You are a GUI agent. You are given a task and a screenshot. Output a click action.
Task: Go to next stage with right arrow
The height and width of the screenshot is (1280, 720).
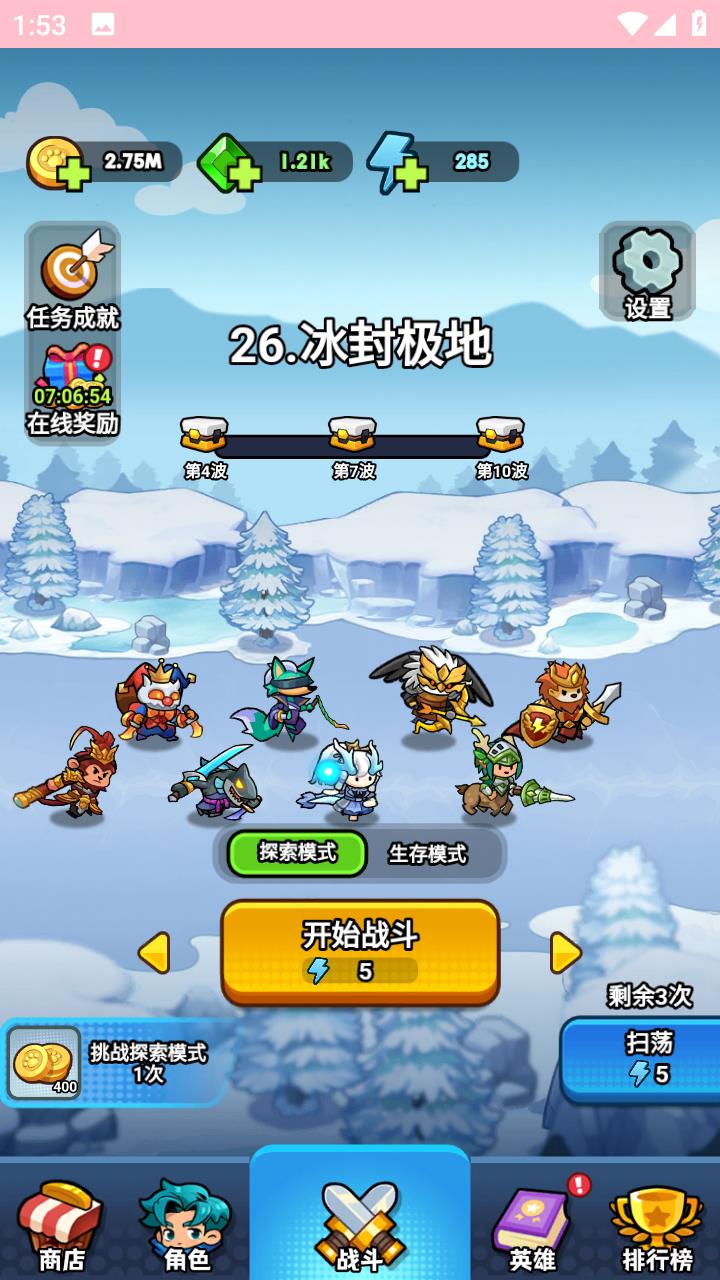(565, 953)
